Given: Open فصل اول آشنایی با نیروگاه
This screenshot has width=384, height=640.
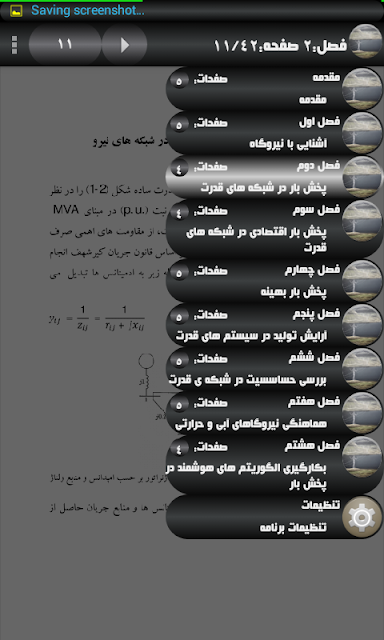Looking at the screenshot, I should tap(274, 133).
